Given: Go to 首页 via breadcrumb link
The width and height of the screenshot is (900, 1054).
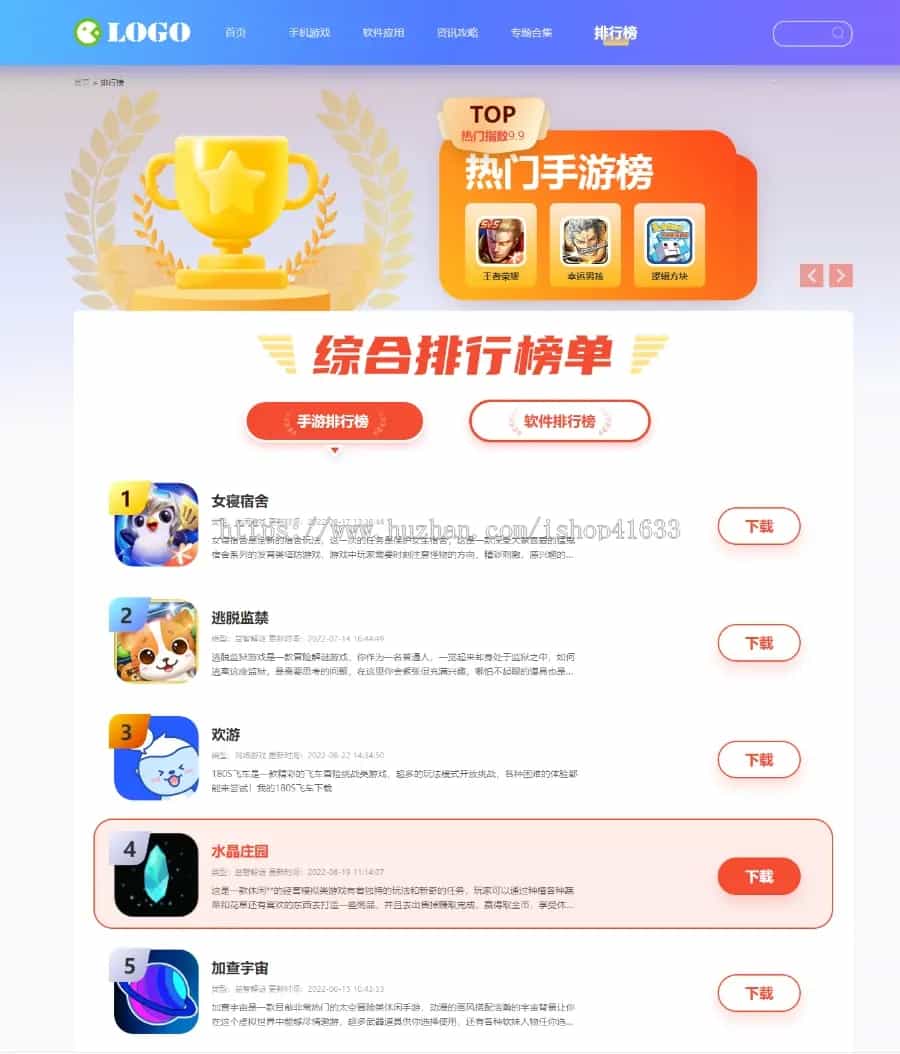Looking at the screenshot, I should (x=80, y=82).
